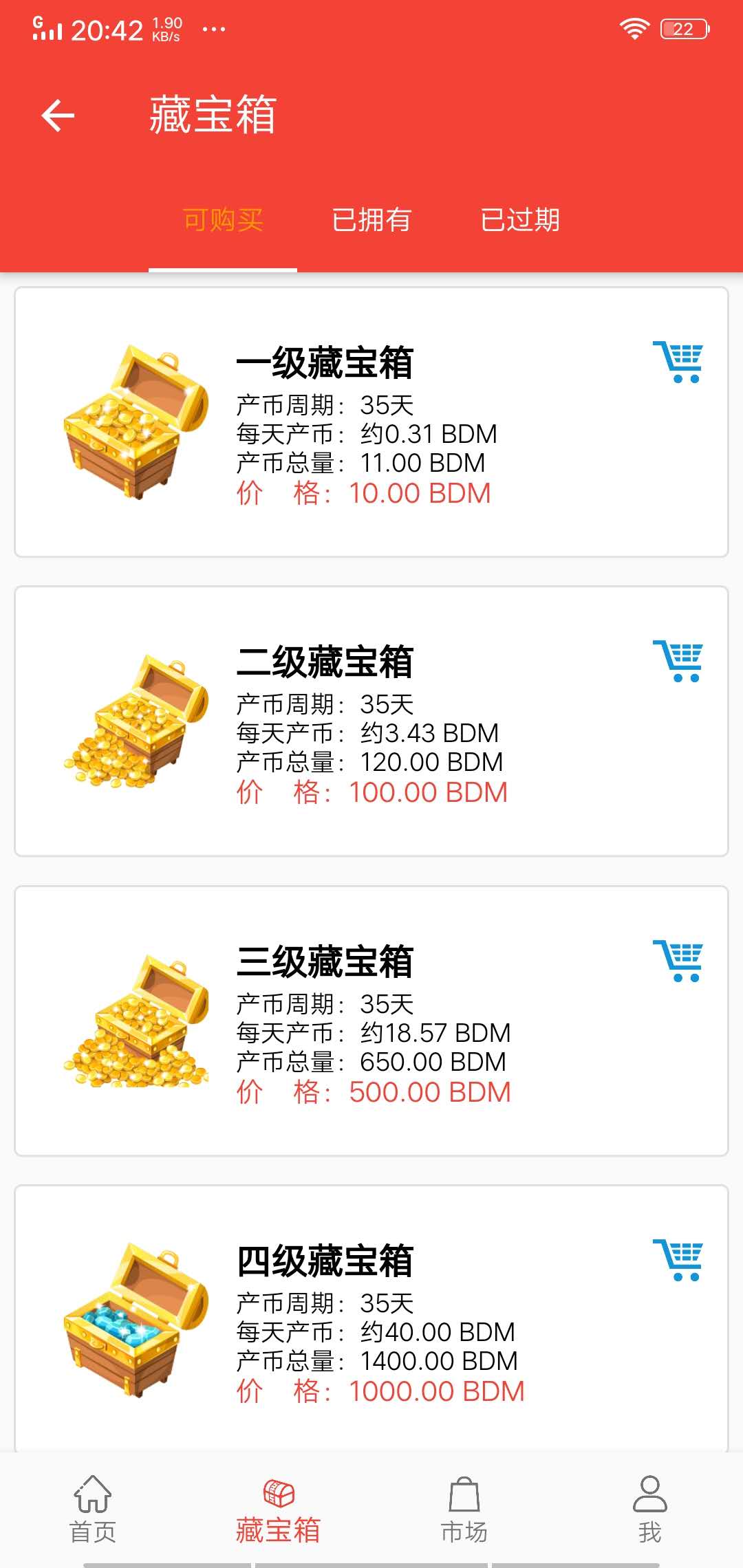Open the 三级藏宝箱 card
This screenshot has width=743, height=1568.
point(371,1021)
